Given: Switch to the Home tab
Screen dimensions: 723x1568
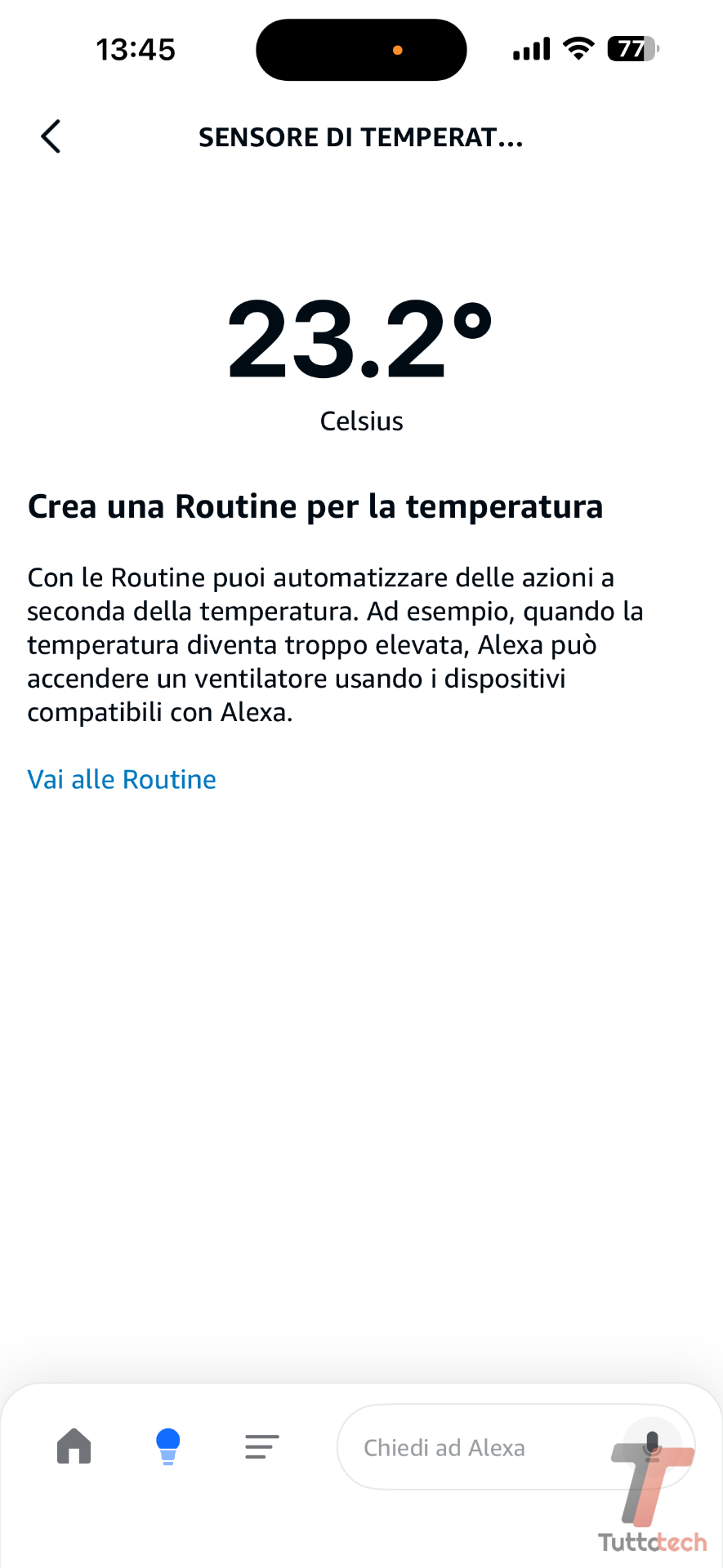Looking at the screenshot, I should pyautogui.click(x=74, y=1447).
